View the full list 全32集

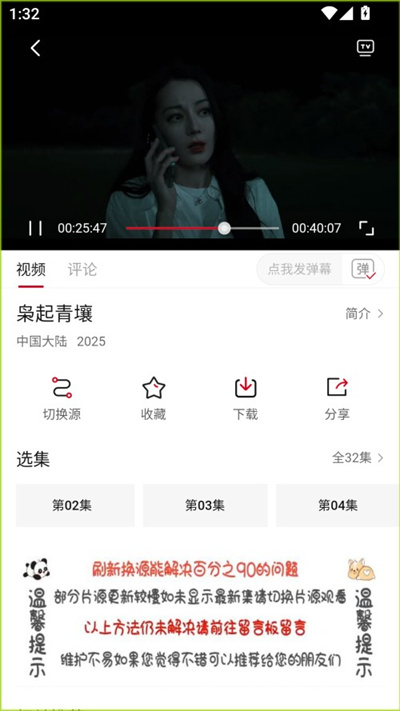tap(358, 458)
